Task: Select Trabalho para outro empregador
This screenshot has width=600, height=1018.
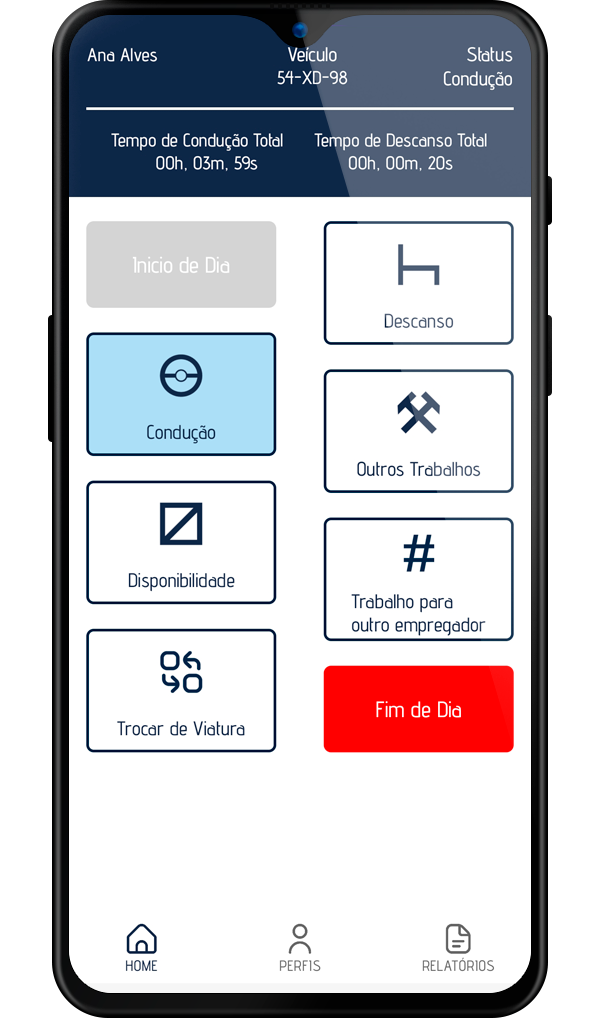Action: 418,579
